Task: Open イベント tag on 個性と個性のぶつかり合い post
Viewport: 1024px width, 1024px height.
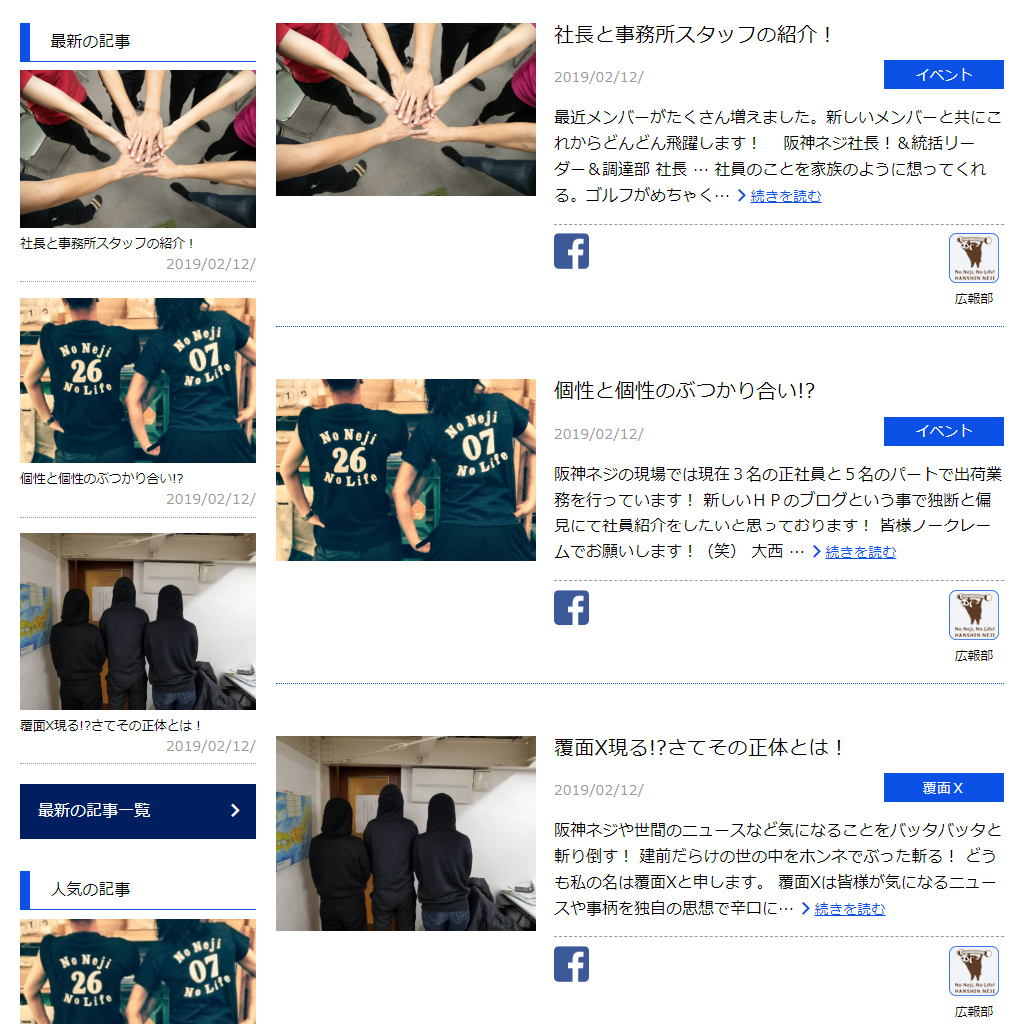Action: click(943, 432)
